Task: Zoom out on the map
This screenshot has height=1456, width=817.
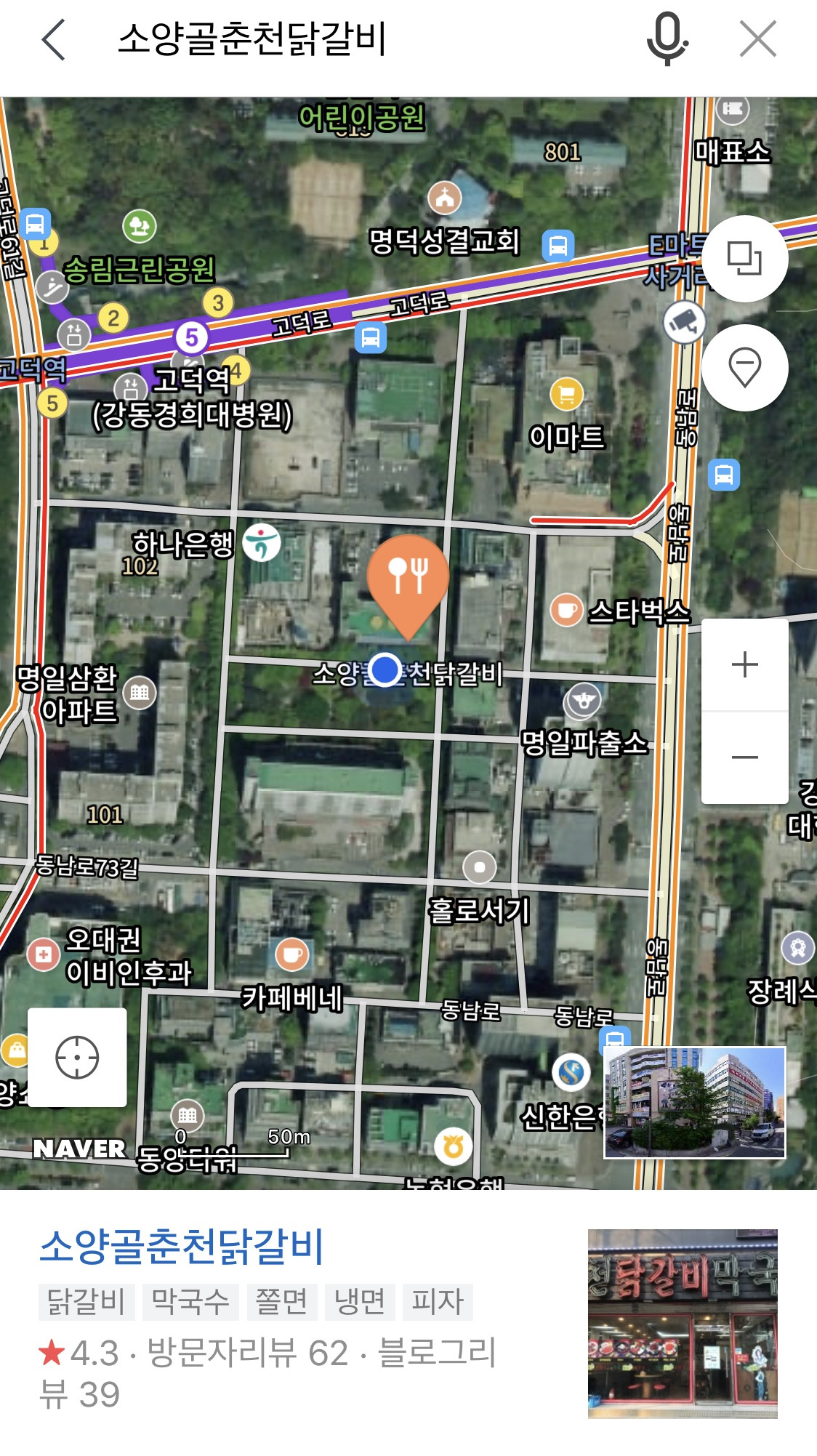Action: click(x=744, y=757)
